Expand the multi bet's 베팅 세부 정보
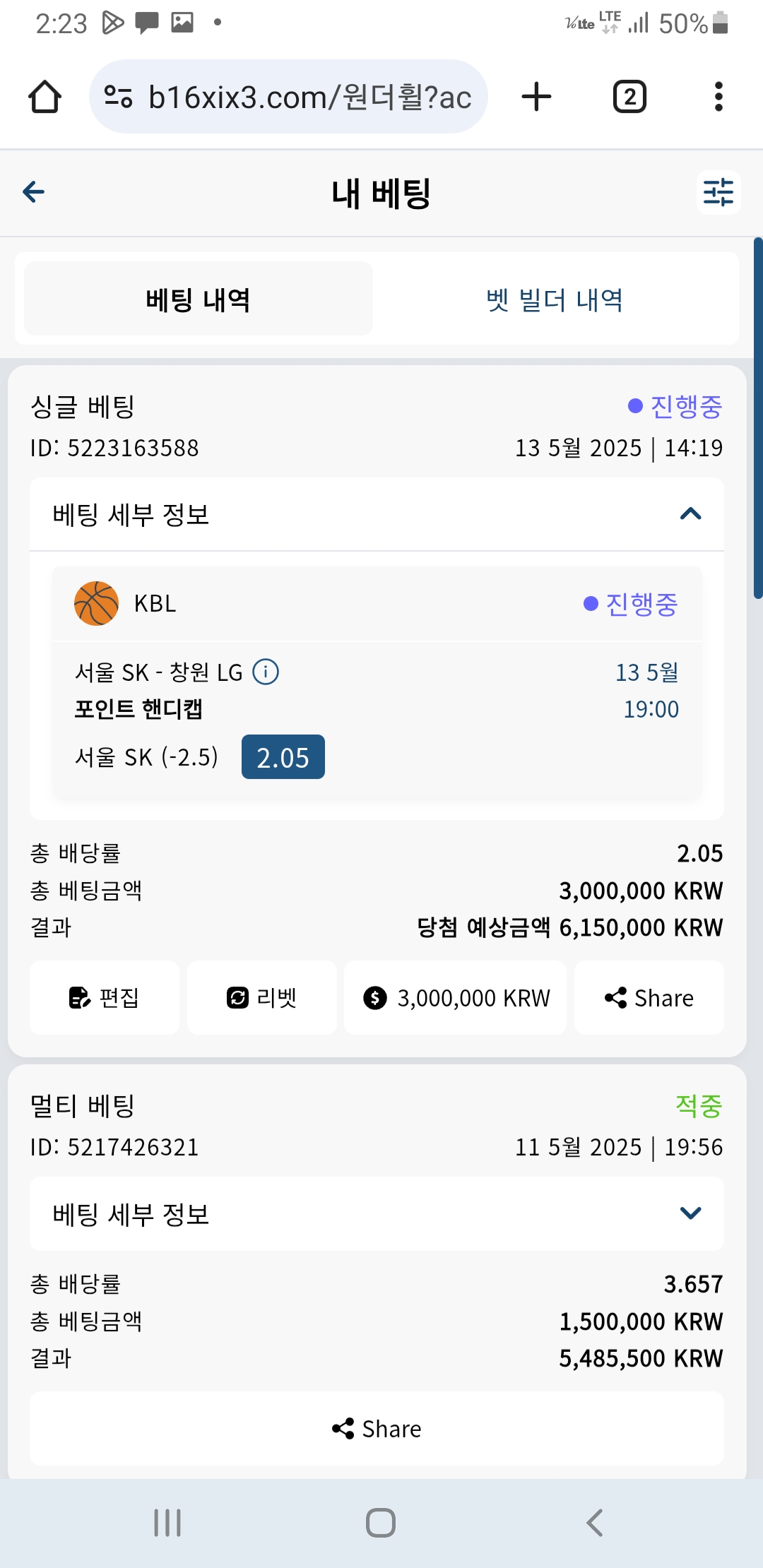763x1568 pixels. [377, 1213]
